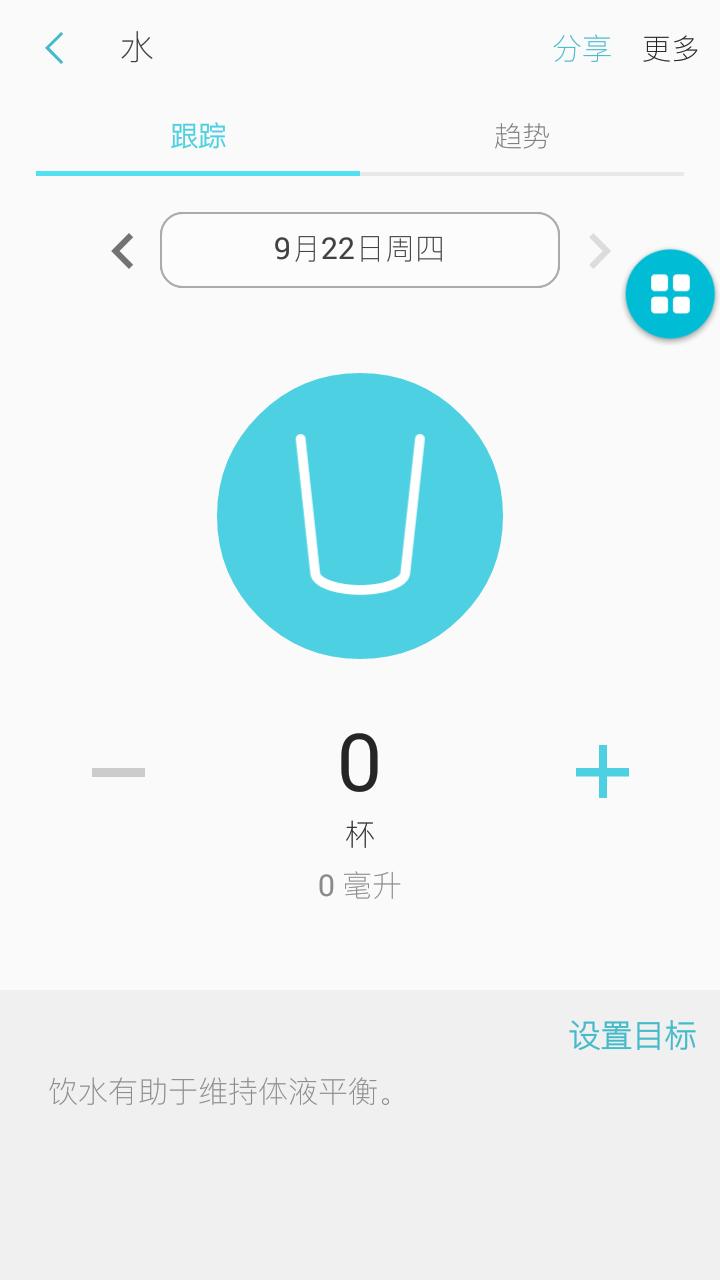Image resolution: width=720 pixels, height=1280 pixels.
Task: Increment water count using plus button
Action: click(x=600, y=770)
